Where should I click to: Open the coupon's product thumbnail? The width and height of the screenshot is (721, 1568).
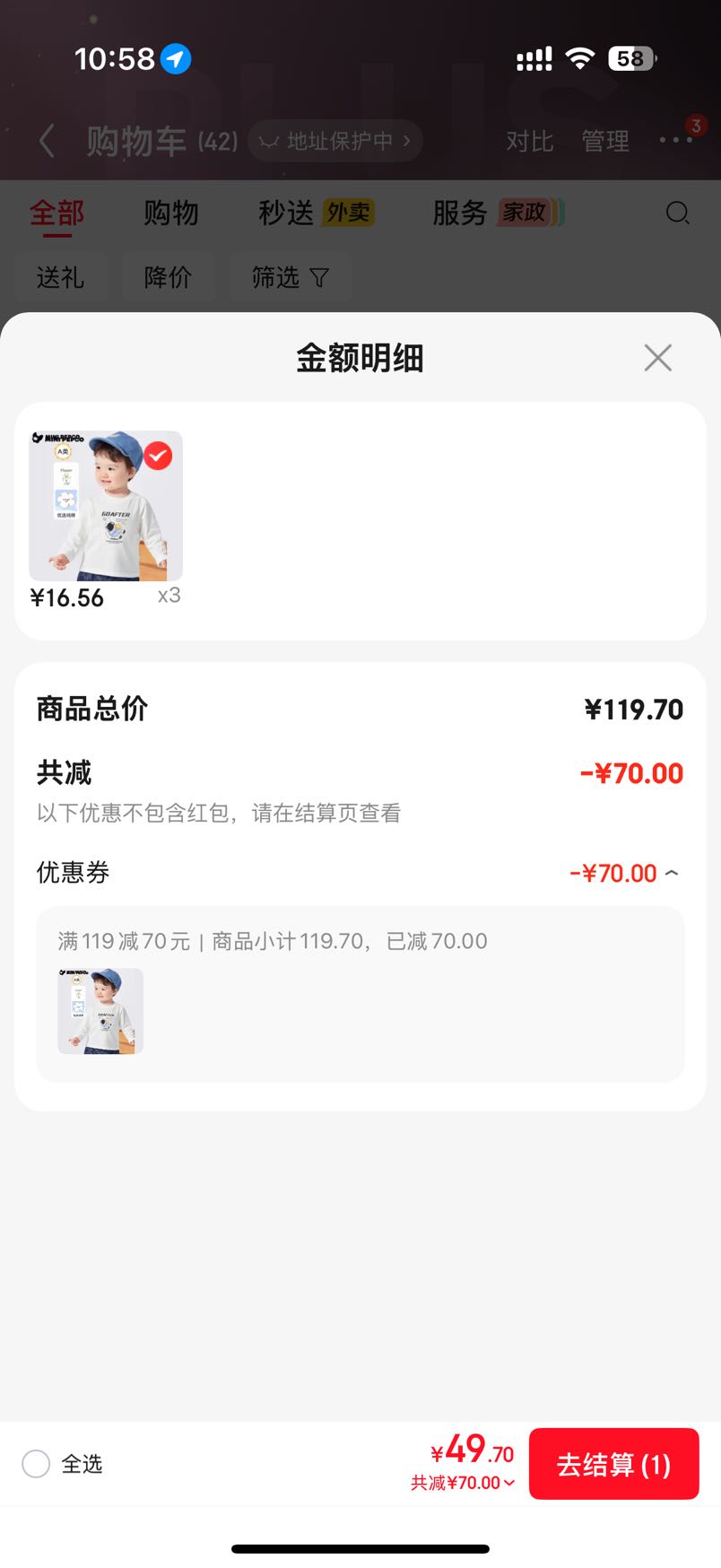coord(100,1011)
